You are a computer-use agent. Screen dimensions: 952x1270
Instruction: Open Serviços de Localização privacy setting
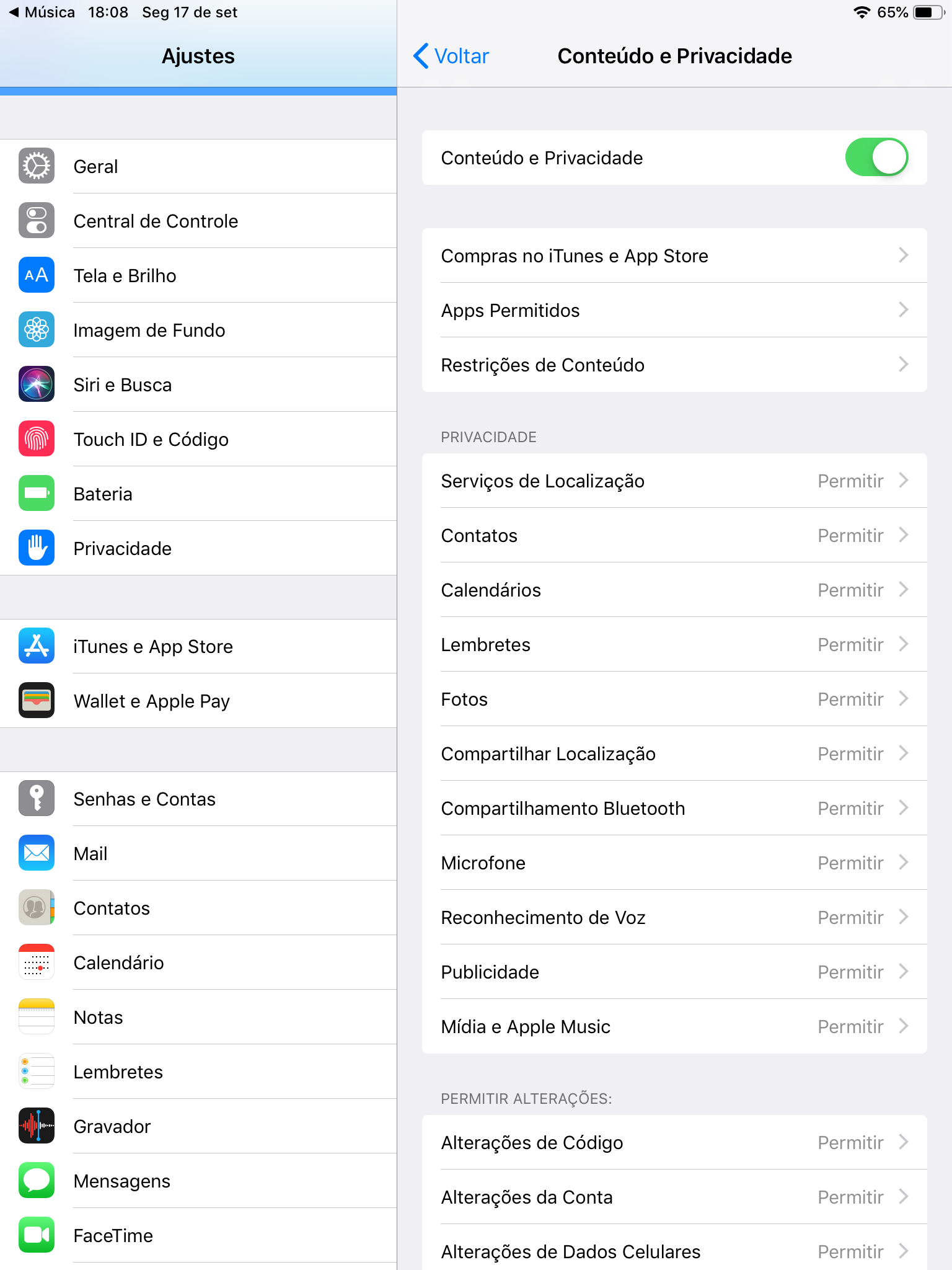(674, 481)
